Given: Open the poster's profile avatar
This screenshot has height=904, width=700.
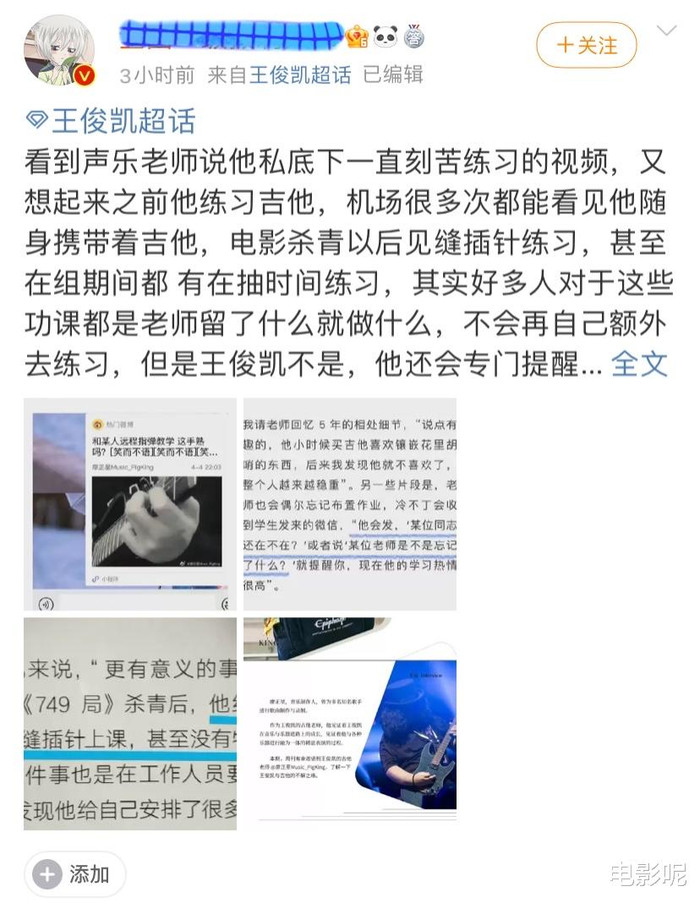Looking at the screenshot, I should (x=60, y=50).
